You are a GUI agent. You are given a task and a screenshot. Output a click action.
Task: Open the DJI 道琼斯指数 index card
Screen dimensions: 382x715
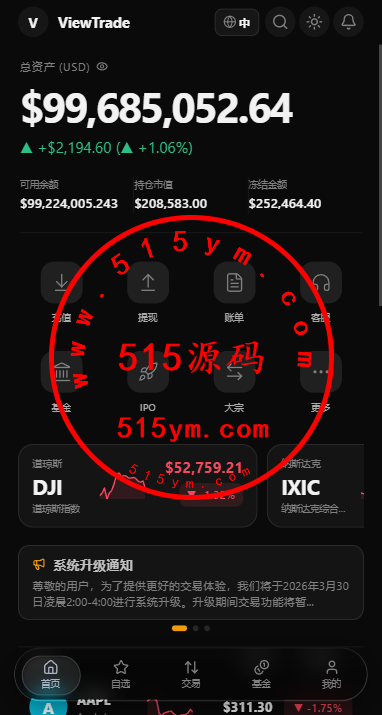tap(137, 486)
